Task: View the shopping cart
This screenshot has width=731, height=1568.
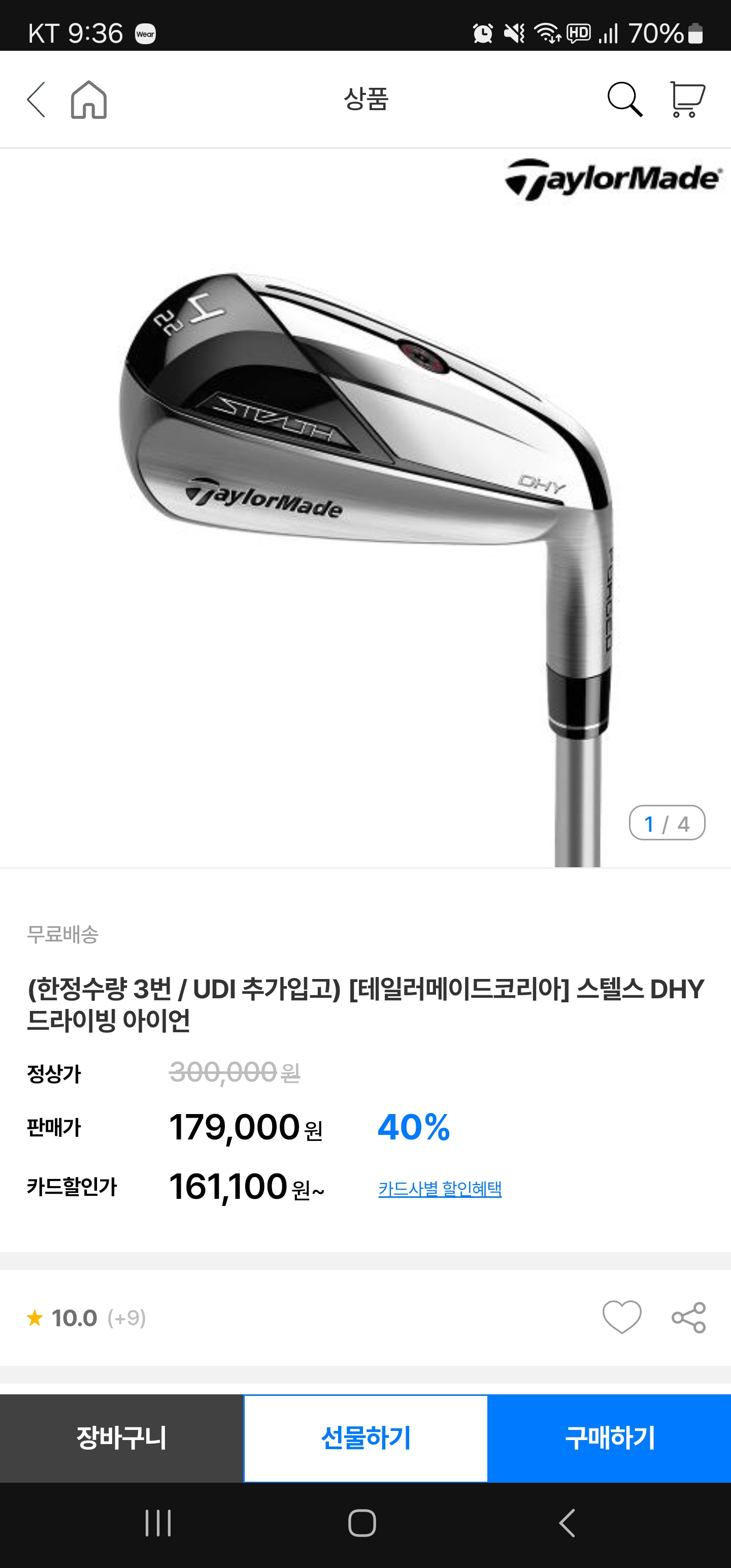Action: point(686,99)
